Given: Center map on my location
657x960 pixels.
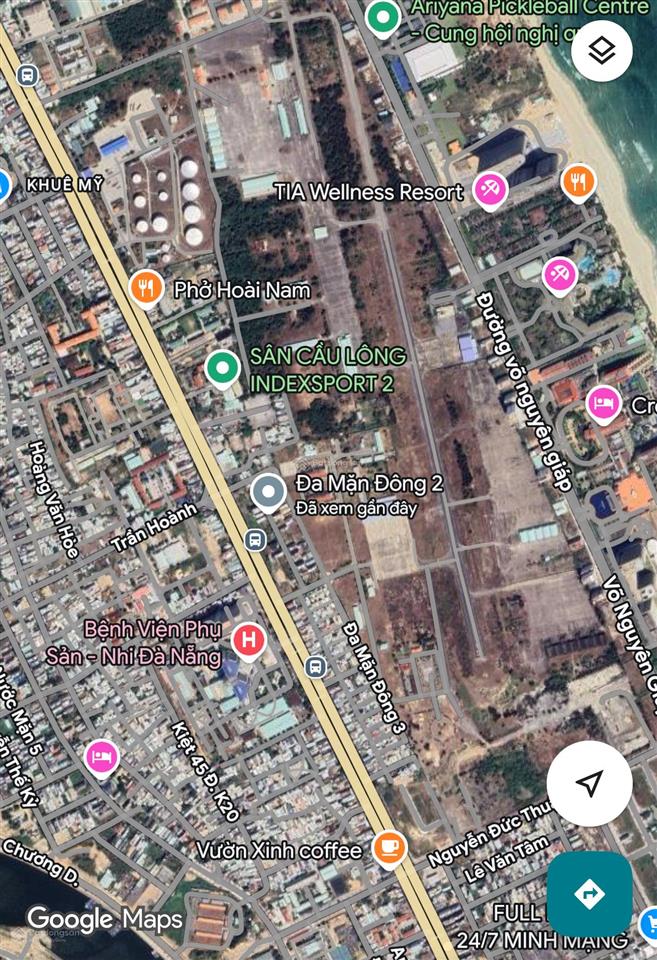Looking at the screenshot, I should click(x=589, y=783).
